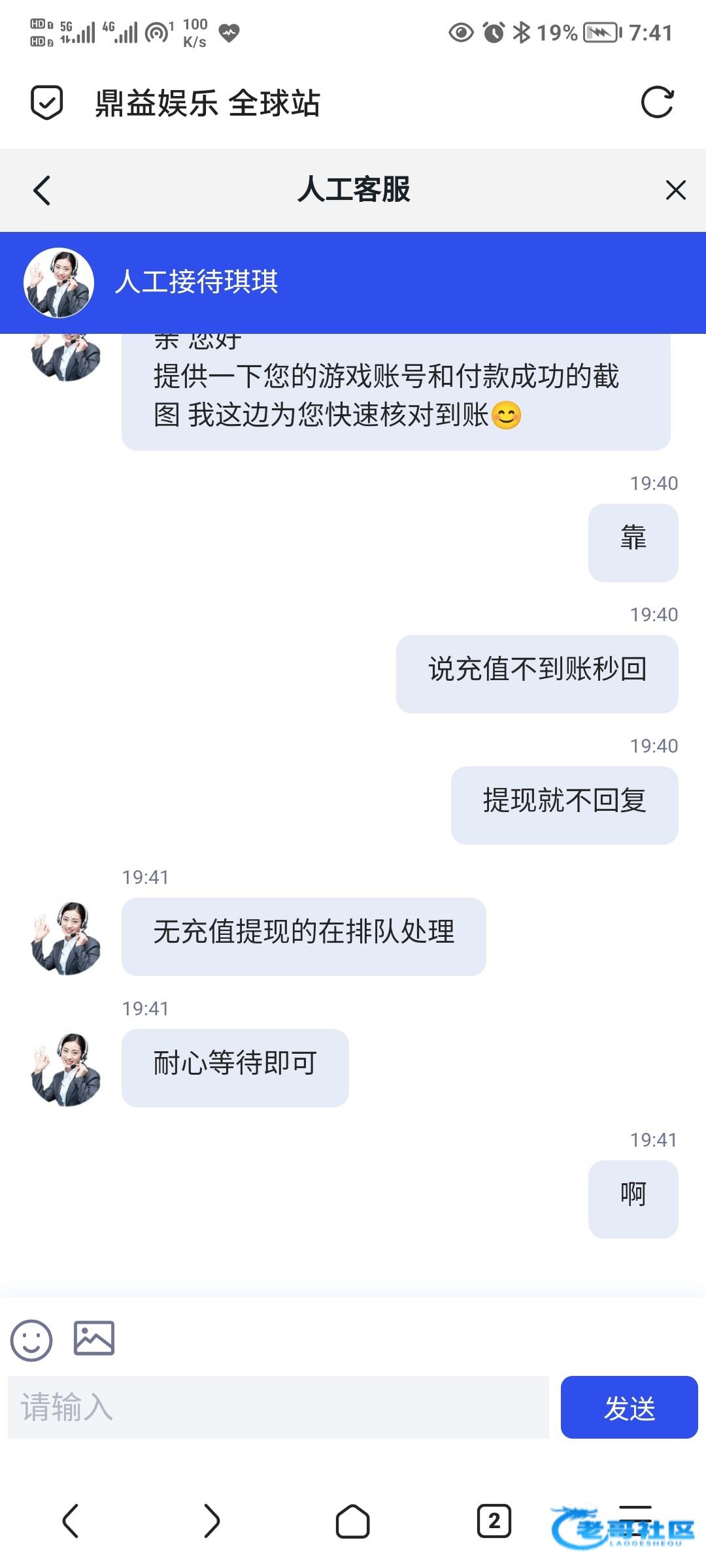
Task: Focus the 请输入 message field
Action: [x=278, y=1407]
